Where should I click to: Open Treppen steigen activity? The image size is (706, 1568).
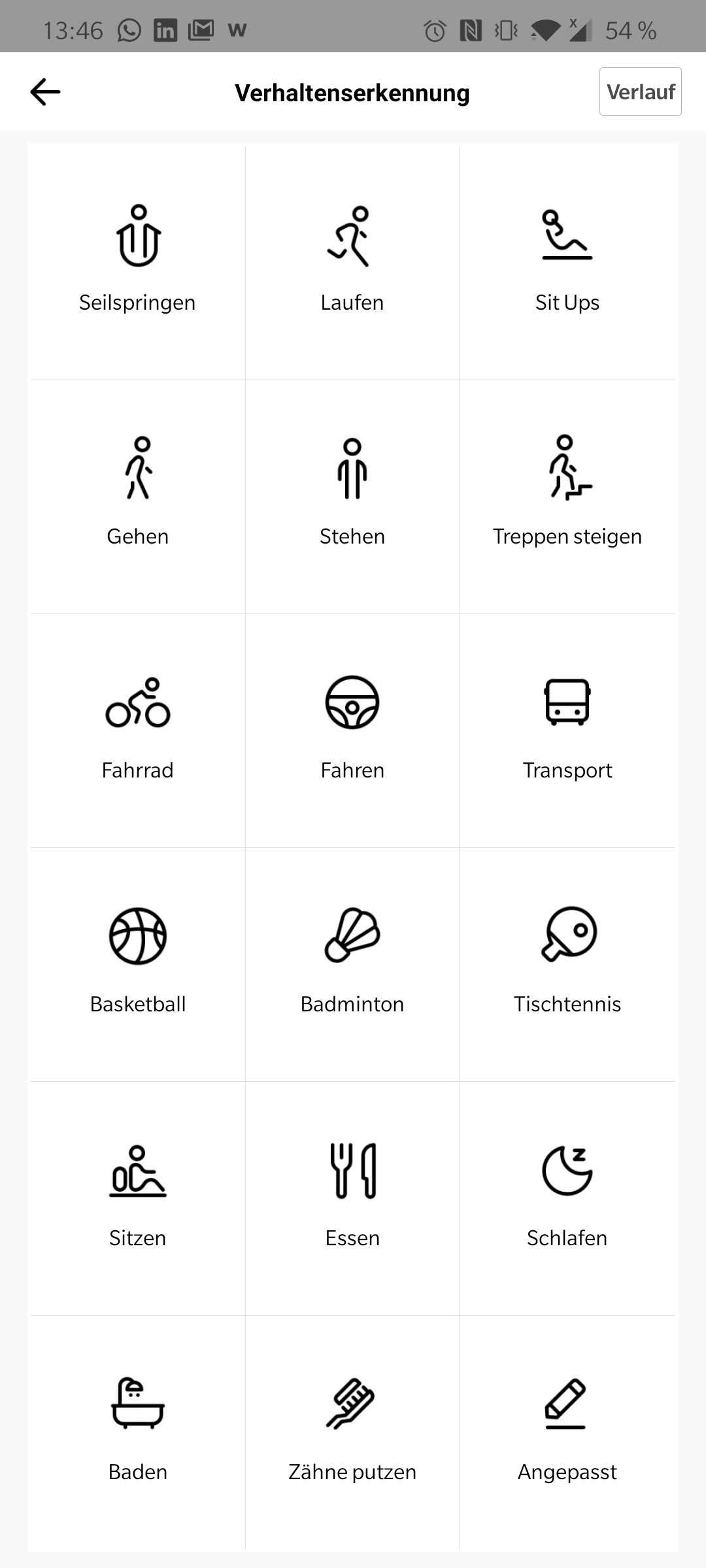pyautogui.click(x=567, y=495)
